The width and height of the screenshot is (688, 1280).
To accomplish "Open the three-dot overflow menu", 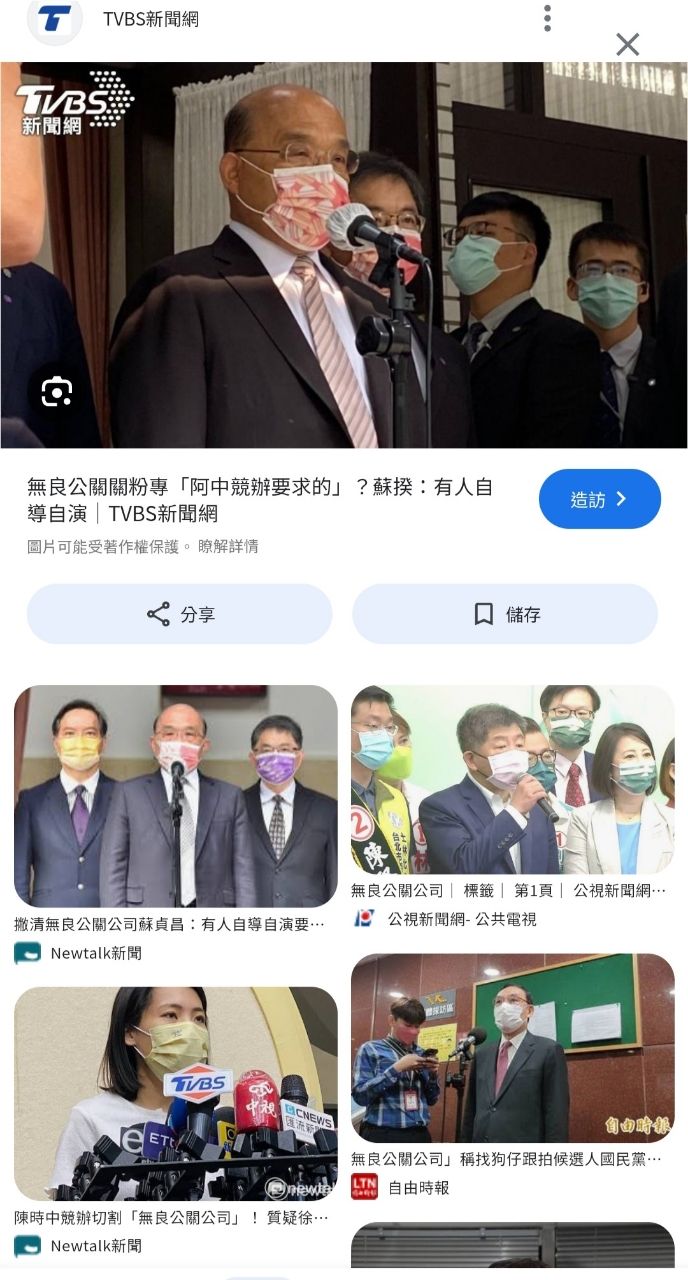I will 547,18.
